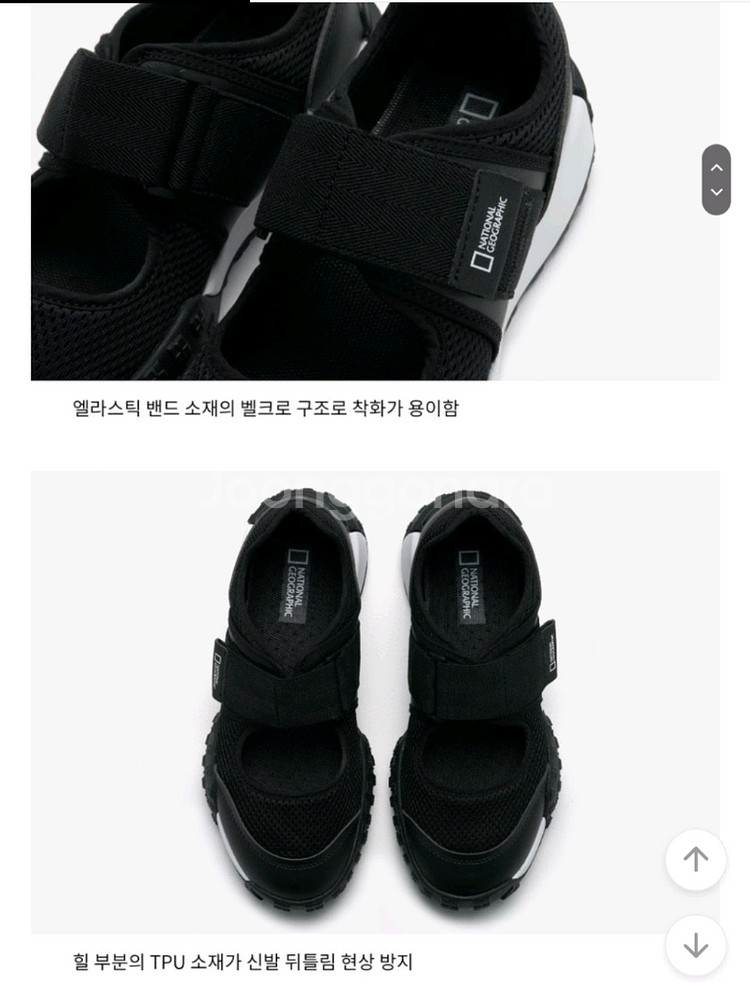The width and height of the screenshot is (750, 983).
Task: Tap the fast-scroll handle with chevrons
Action: coord(716,180)
